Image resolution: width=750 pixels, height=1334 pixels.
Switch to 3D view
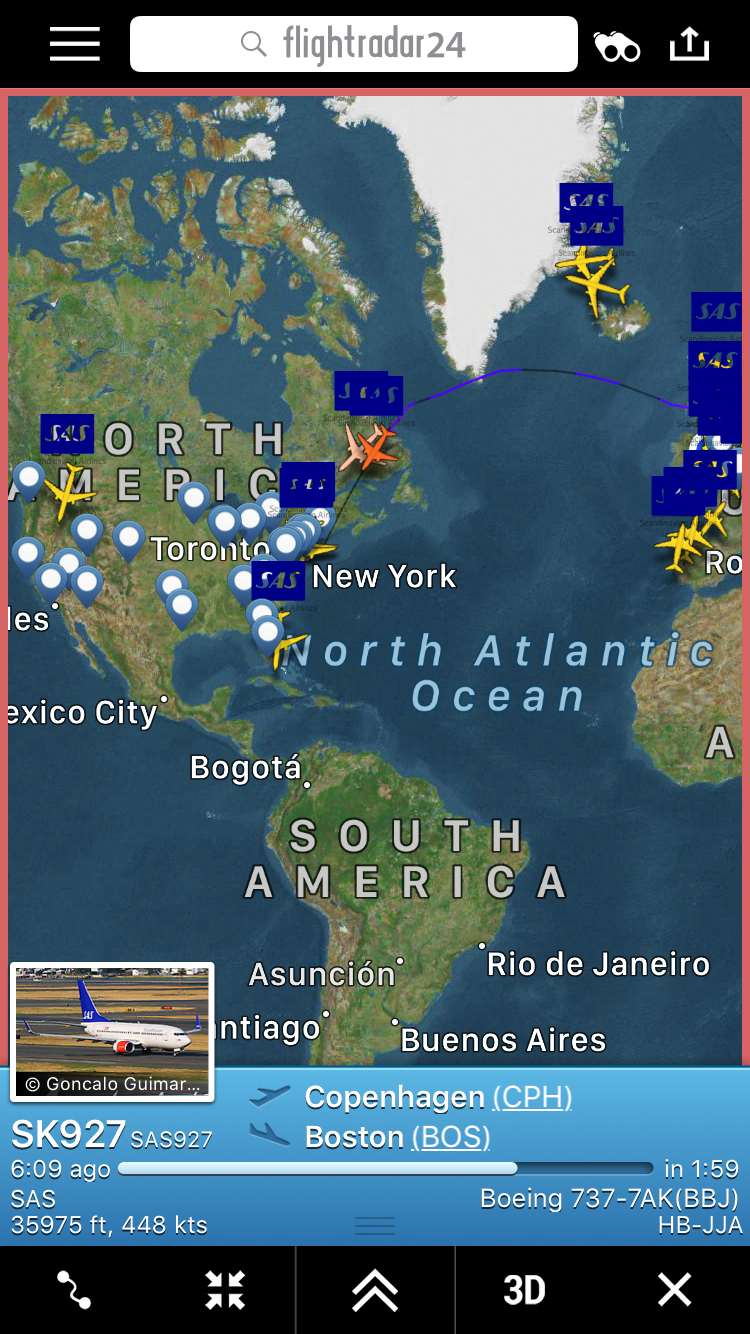(x=524, y=1290)
